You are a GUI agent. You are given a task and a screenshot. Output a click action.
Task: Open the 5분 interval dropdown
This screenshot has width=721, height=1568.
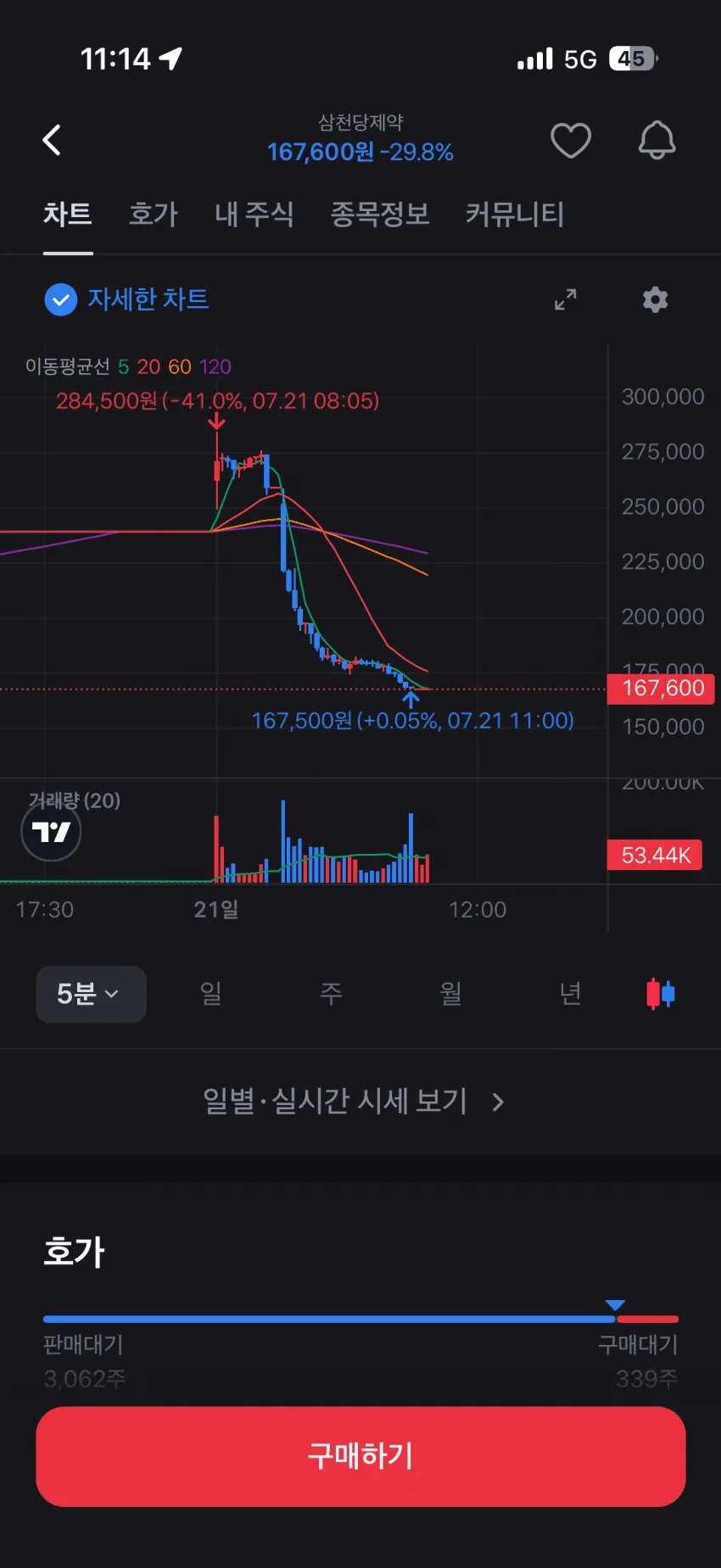click(x=91, y=994)
